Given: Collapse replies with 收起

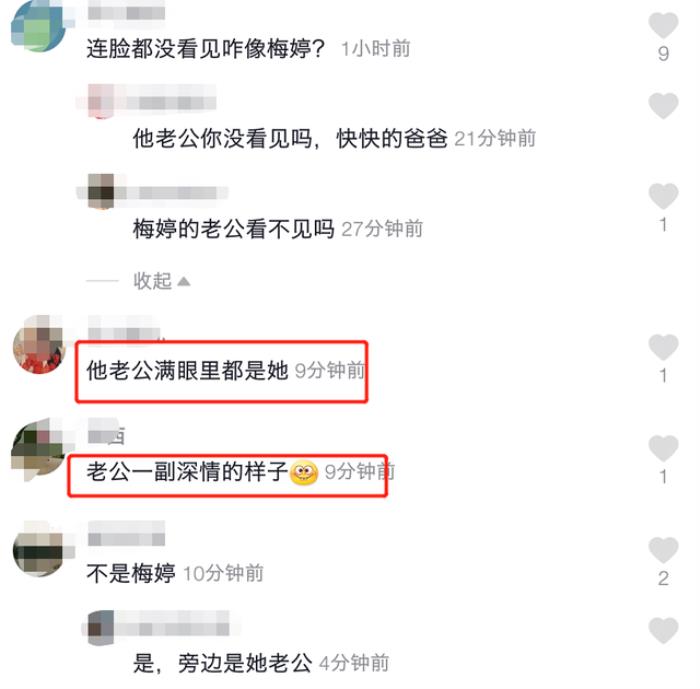Looking at the screenshot, I should click(x=161, y=281).
